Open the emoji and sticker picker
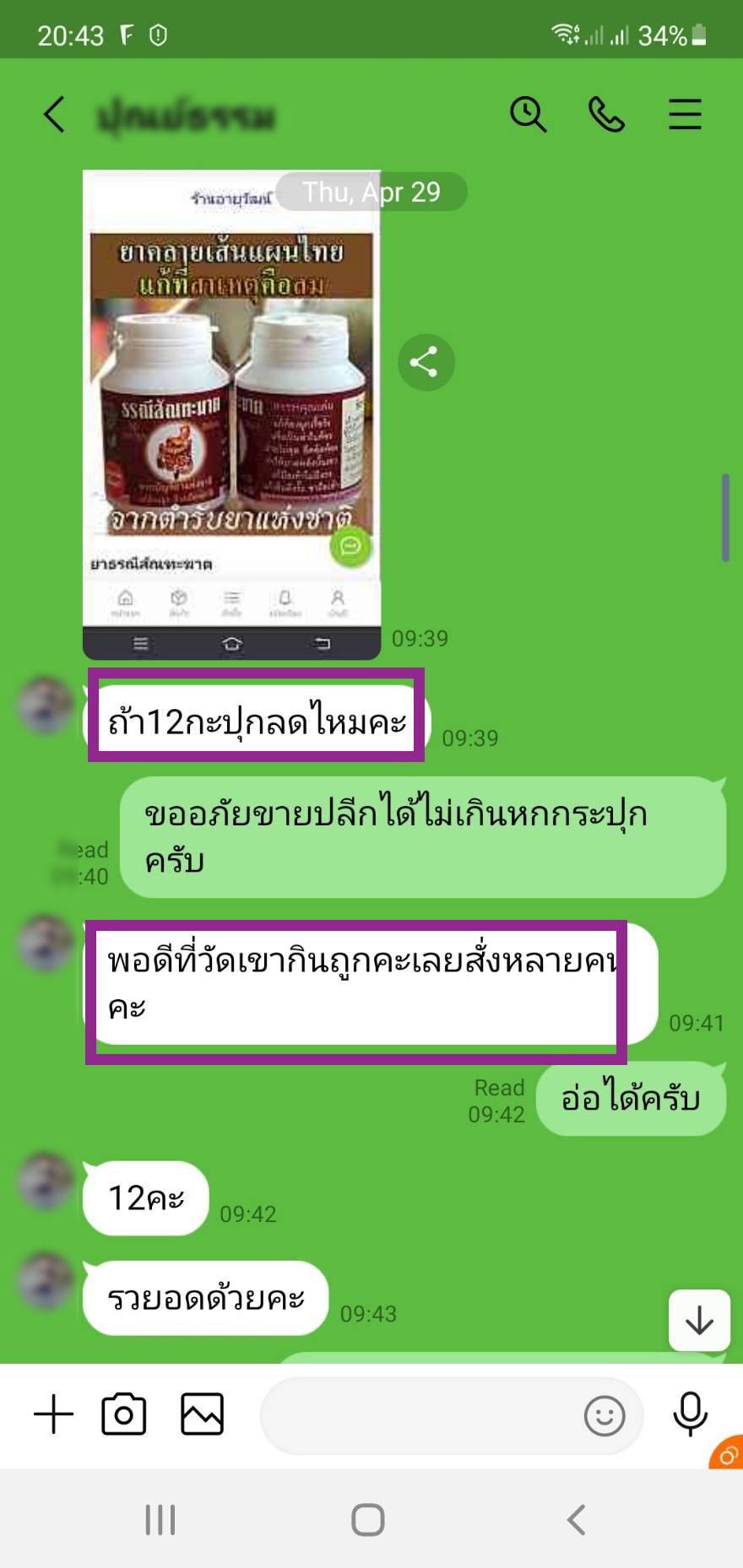 (x=605, y=1416)
